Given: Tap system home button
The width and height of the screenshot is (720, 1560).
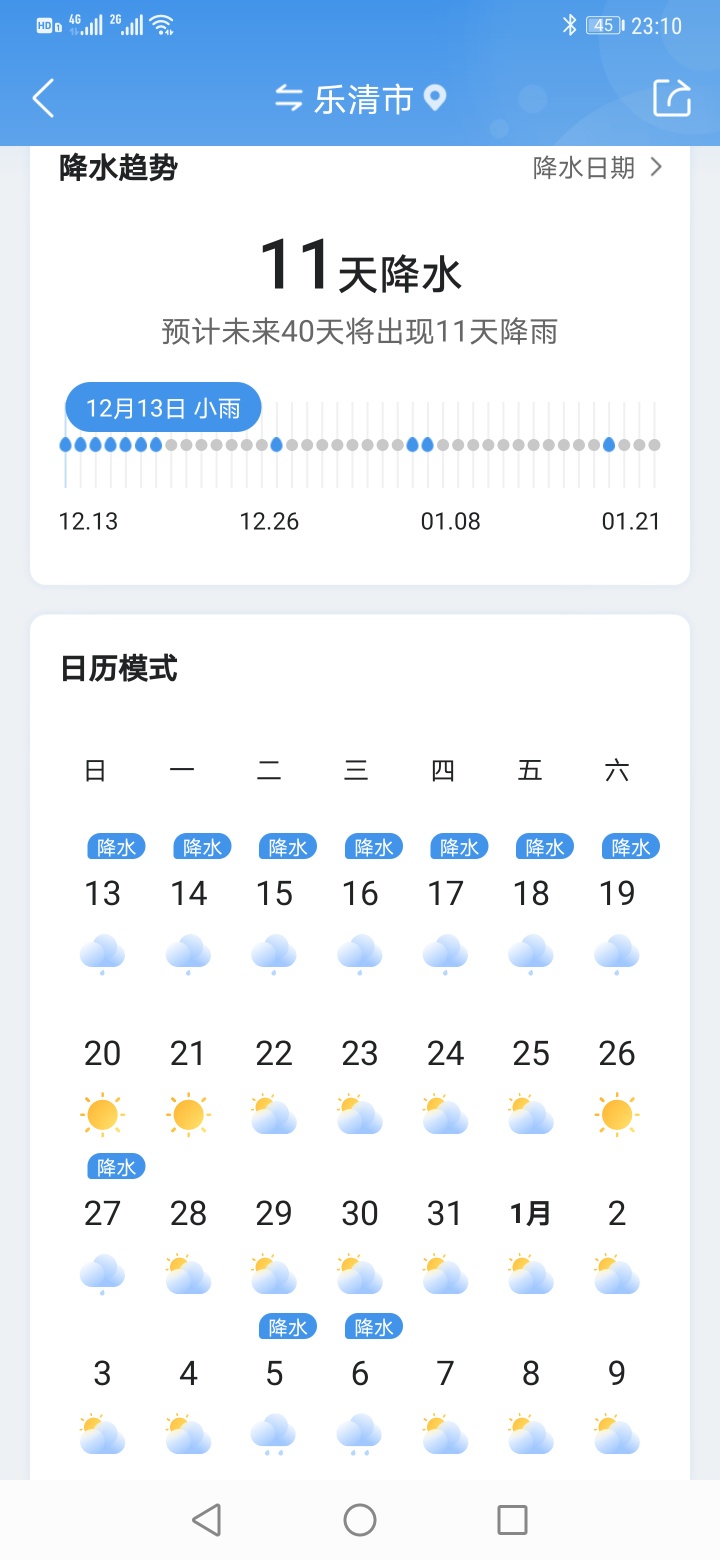Looking at the screenshot, I should (x=360, y=1520).
